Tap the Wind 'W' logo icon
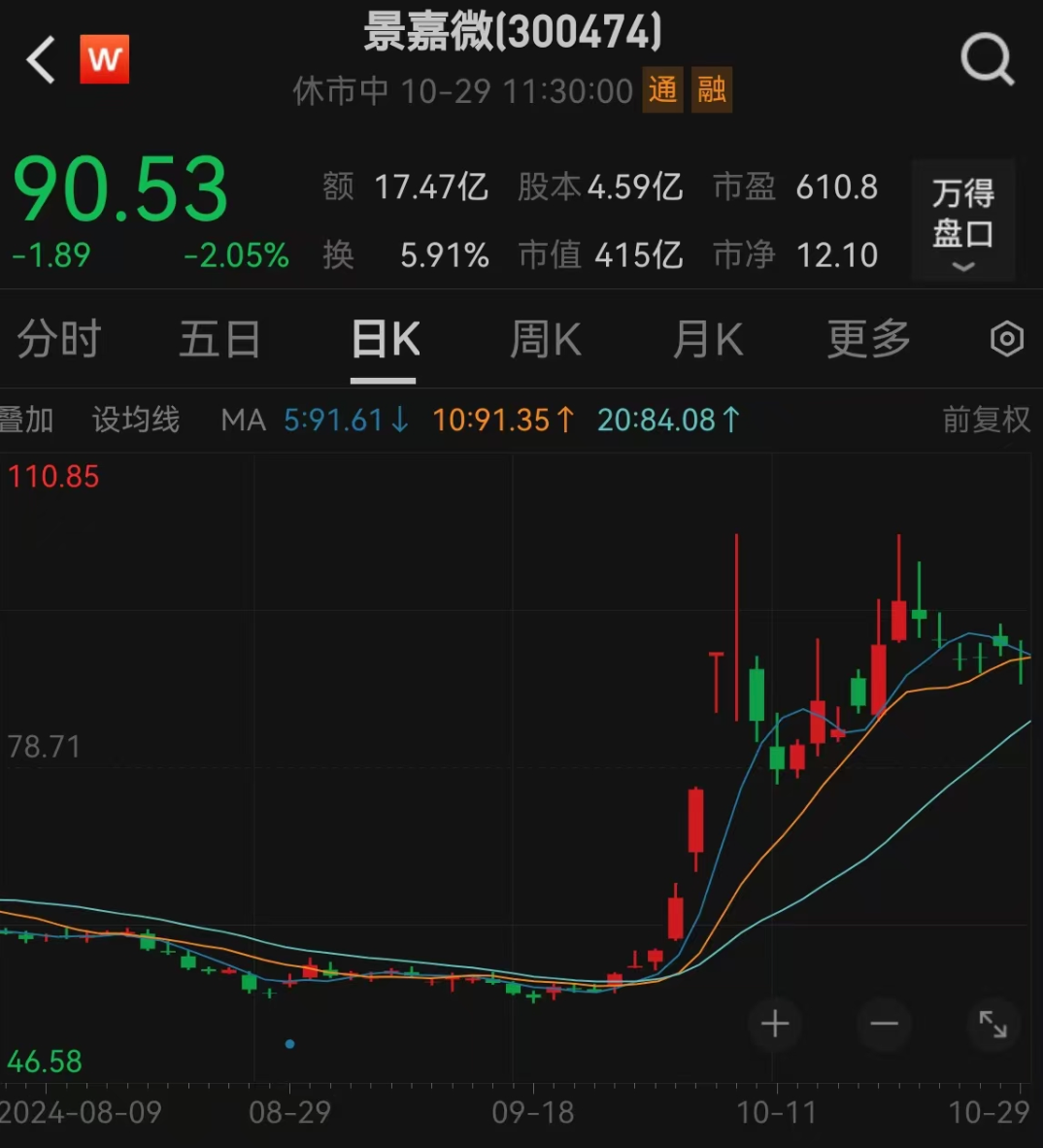The height and width of the screenshot is (1148, 1043). click(104, 58)
